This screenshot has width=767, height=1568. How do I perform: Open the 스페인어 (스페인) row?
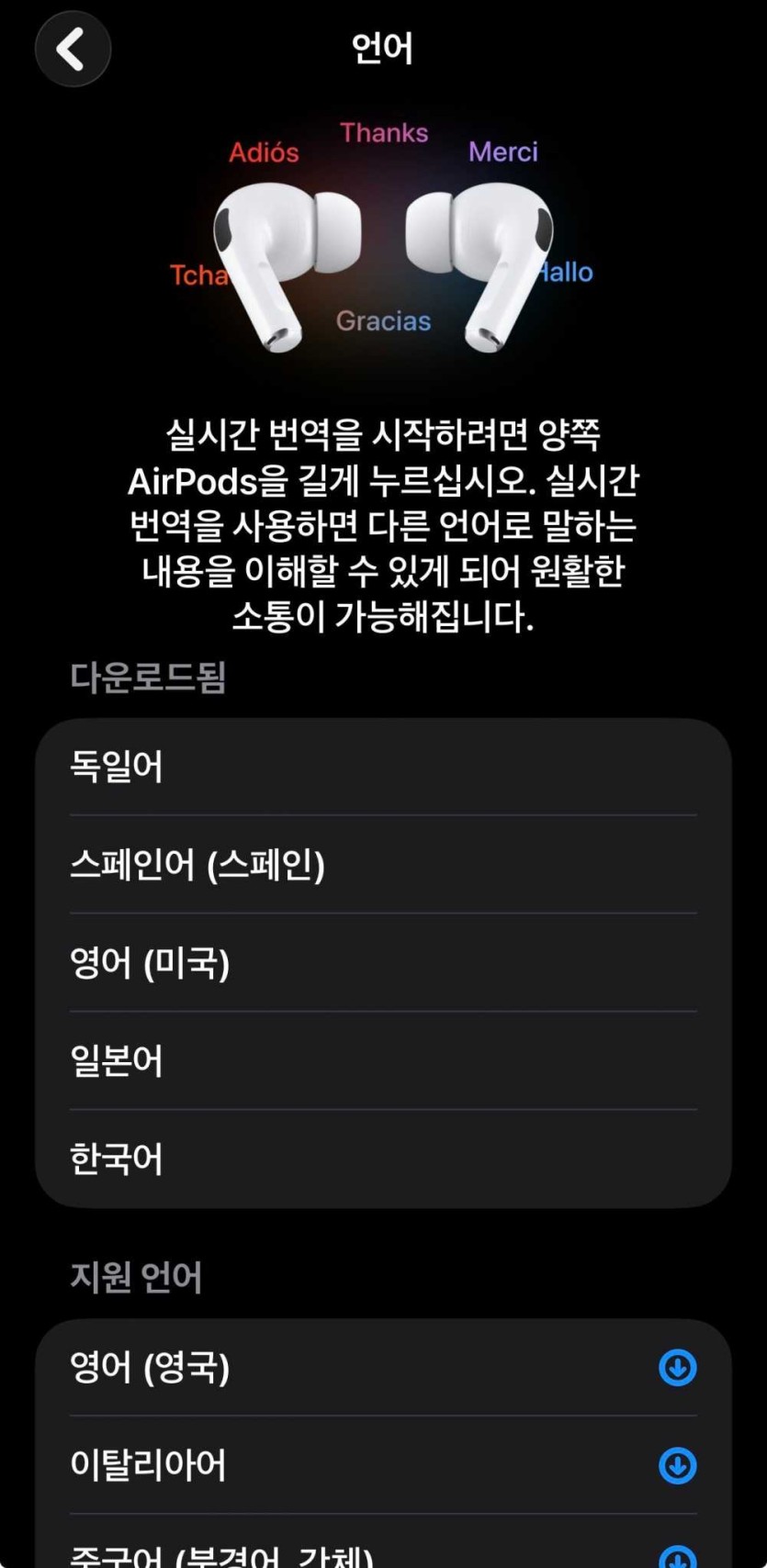[383, 865]
